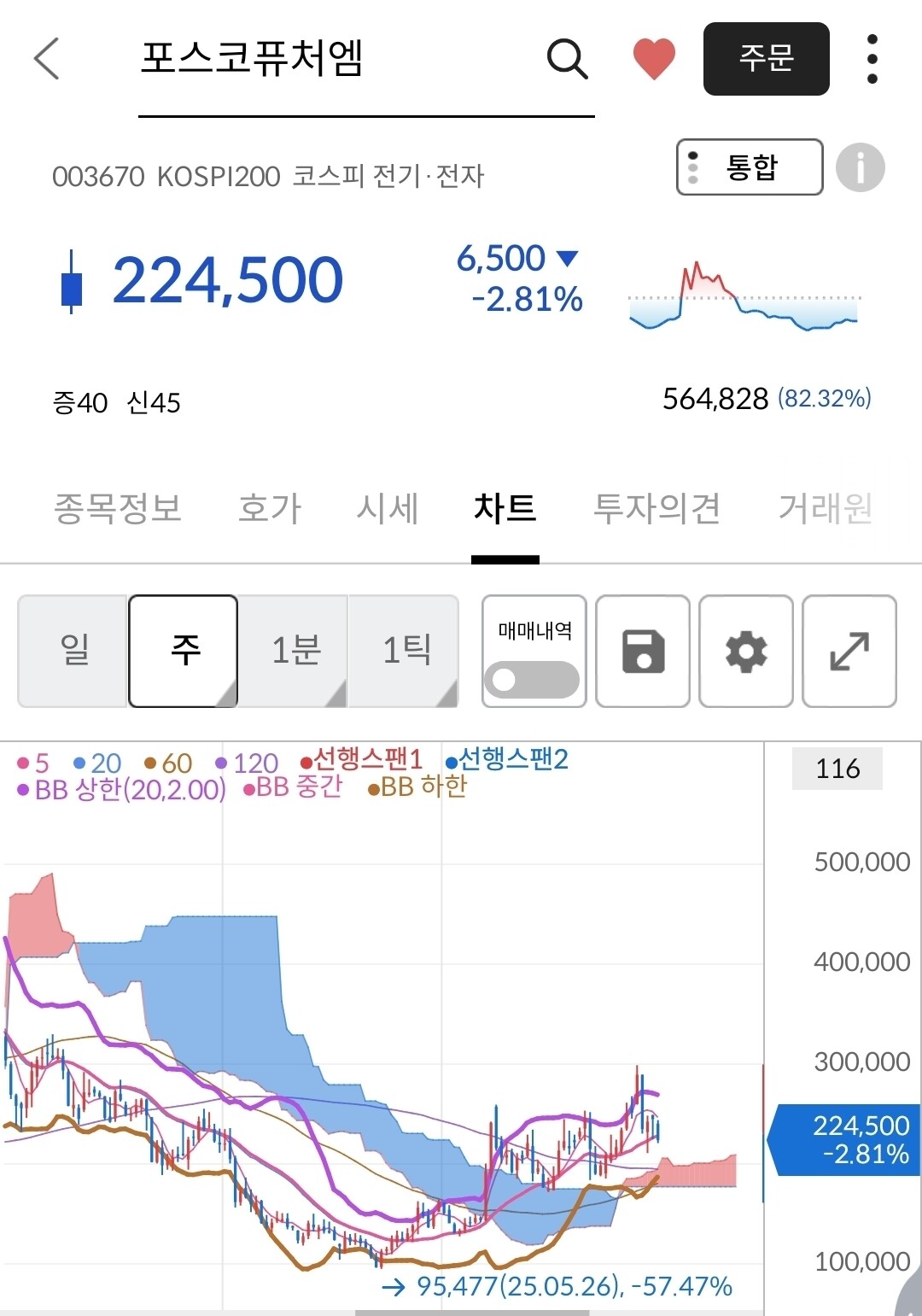Tap the 116 candle count box
The height and width of the screenshot is (1316, 922).
837,769
